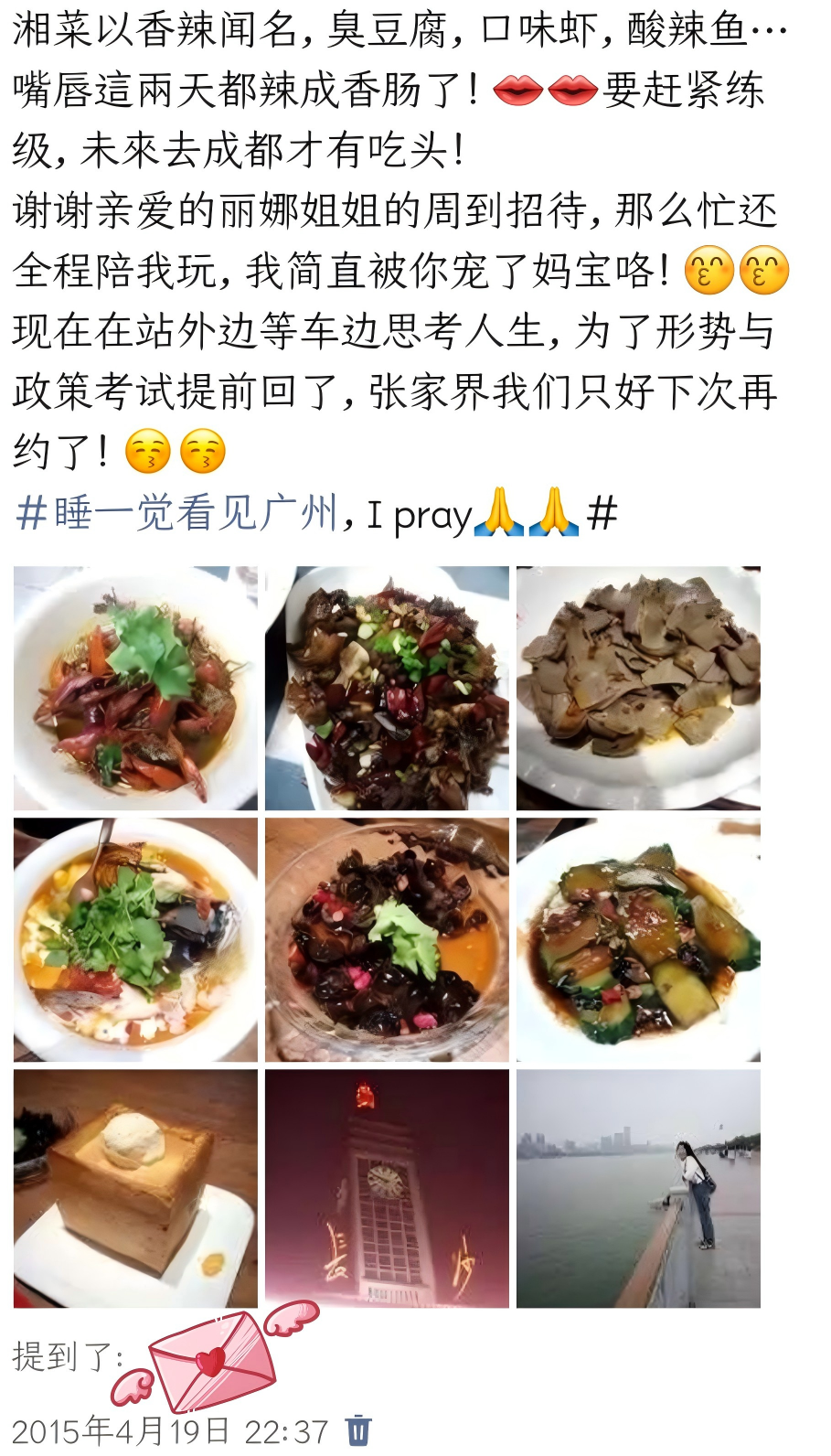Open the photo of sliced brown pieces on a plate
831x1456 pixels.
pyautogui.click(x=638, y=688)
